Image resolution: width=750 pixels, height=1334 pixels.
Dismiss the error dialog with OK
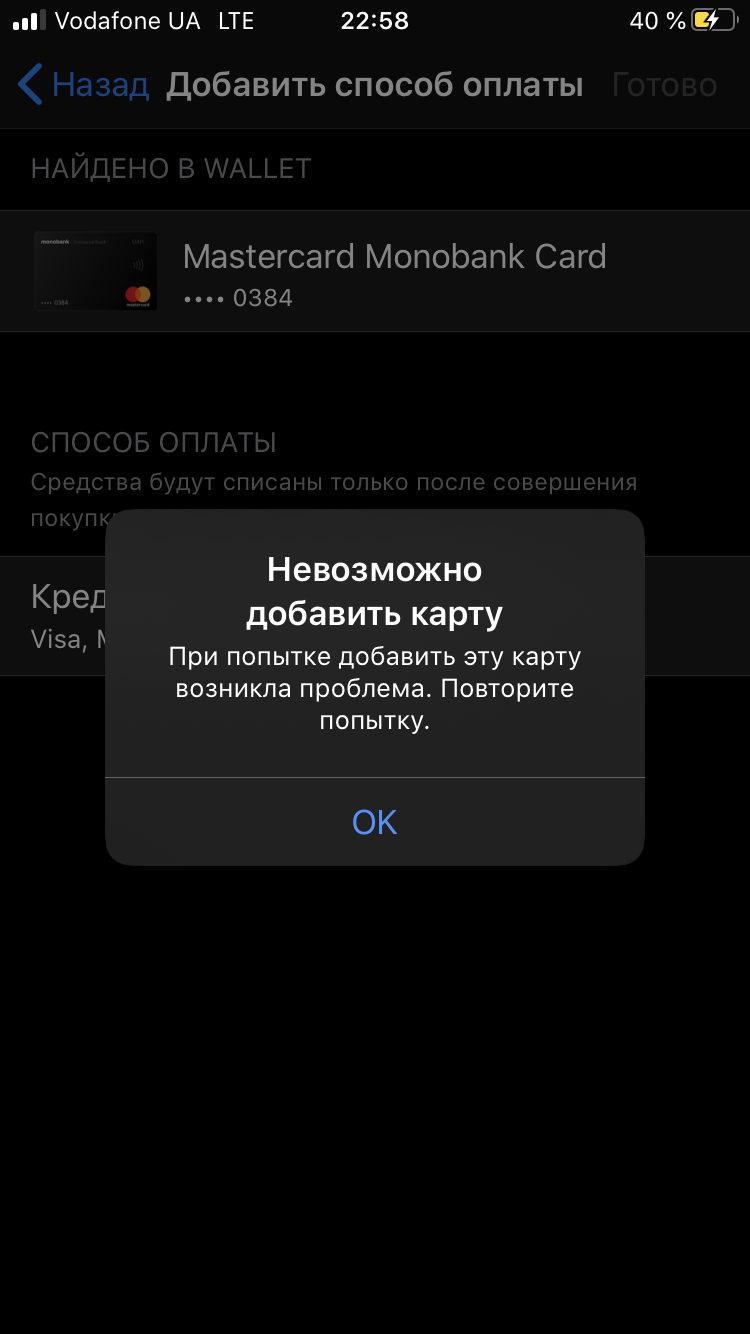tap(375, 822)
